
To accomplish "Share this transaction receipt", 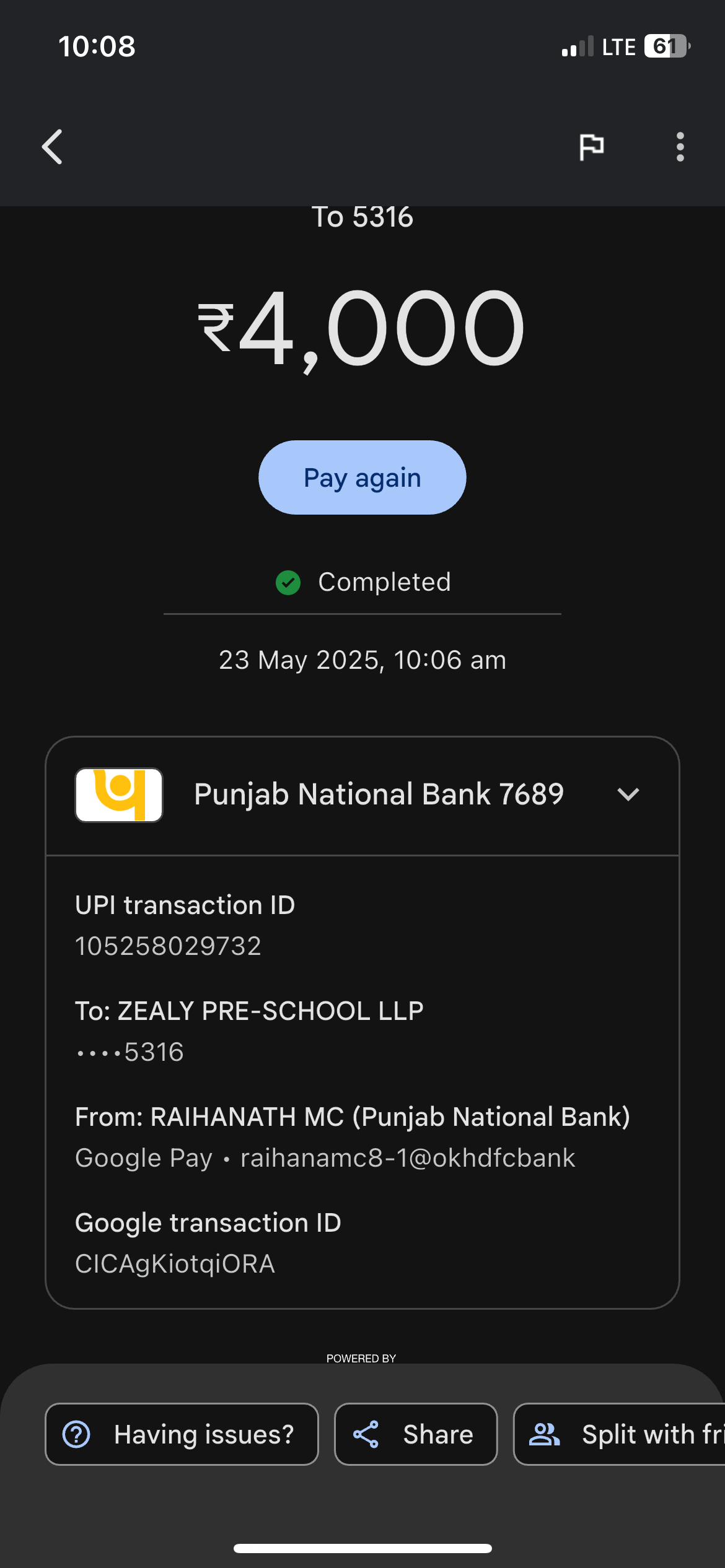I will pos(415,1434).
